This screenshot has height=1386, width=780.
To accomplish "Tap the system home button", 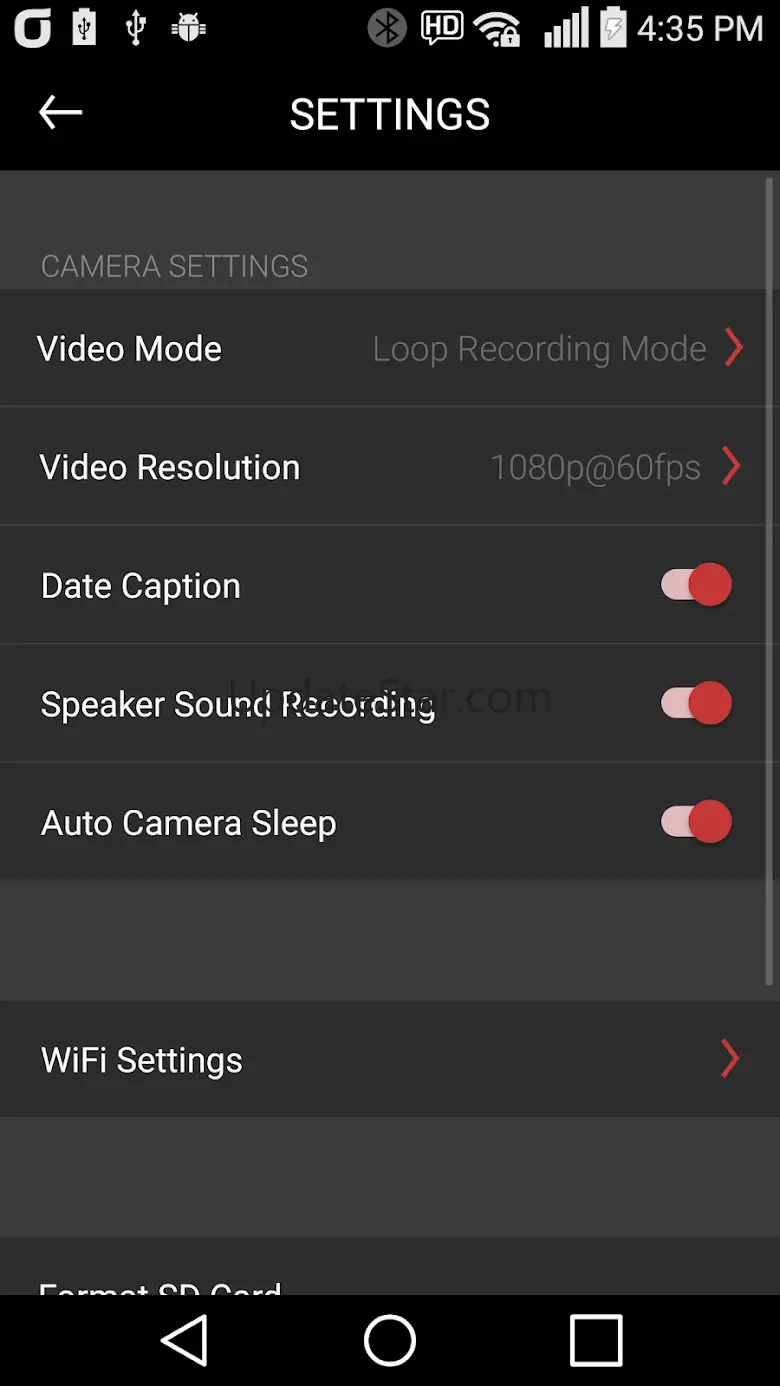I will pos(390,1340).
